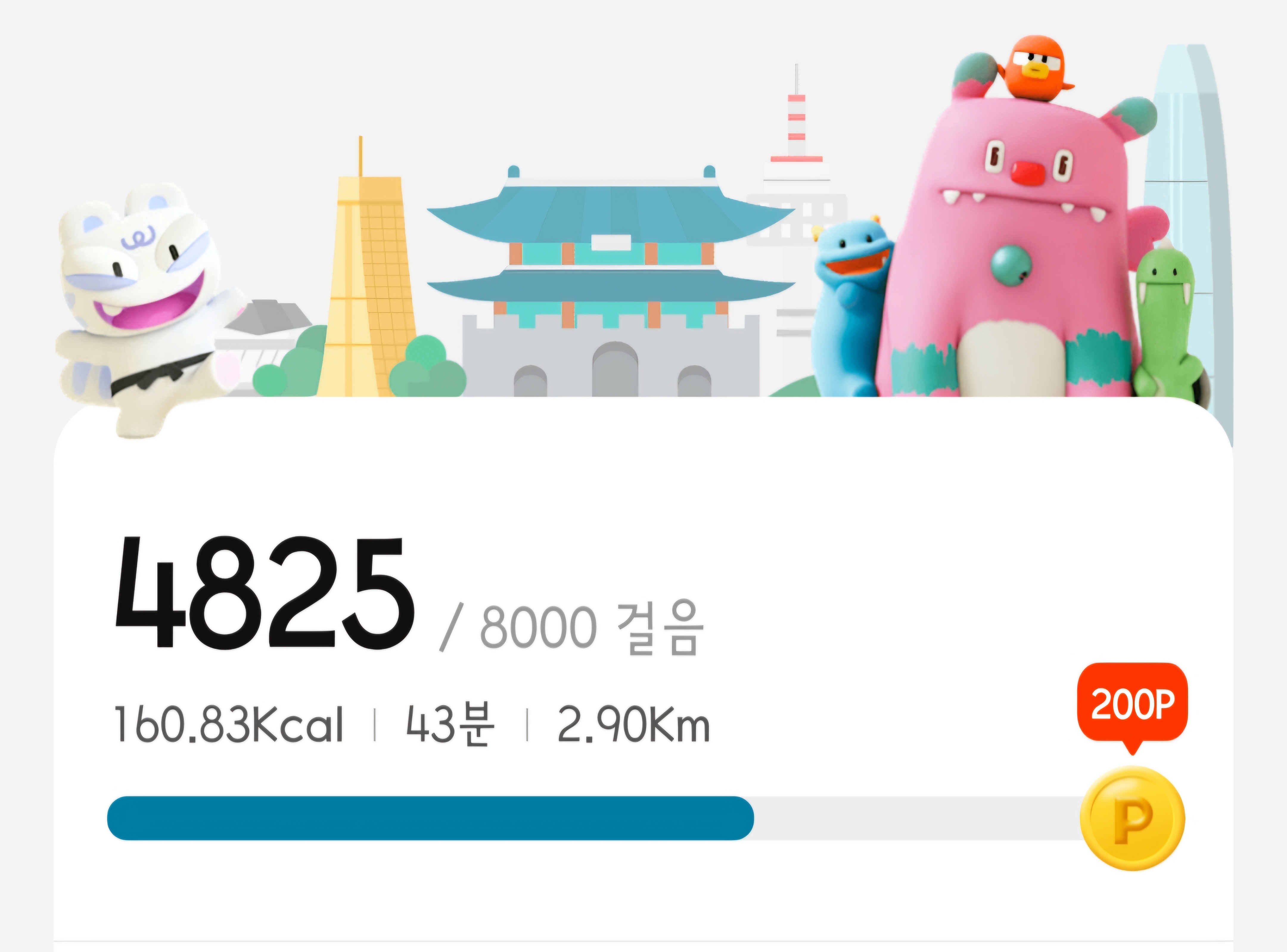Tap the gold P coin reward
The height and width of the screenshot is (952, 1287).
point(1132,818)
